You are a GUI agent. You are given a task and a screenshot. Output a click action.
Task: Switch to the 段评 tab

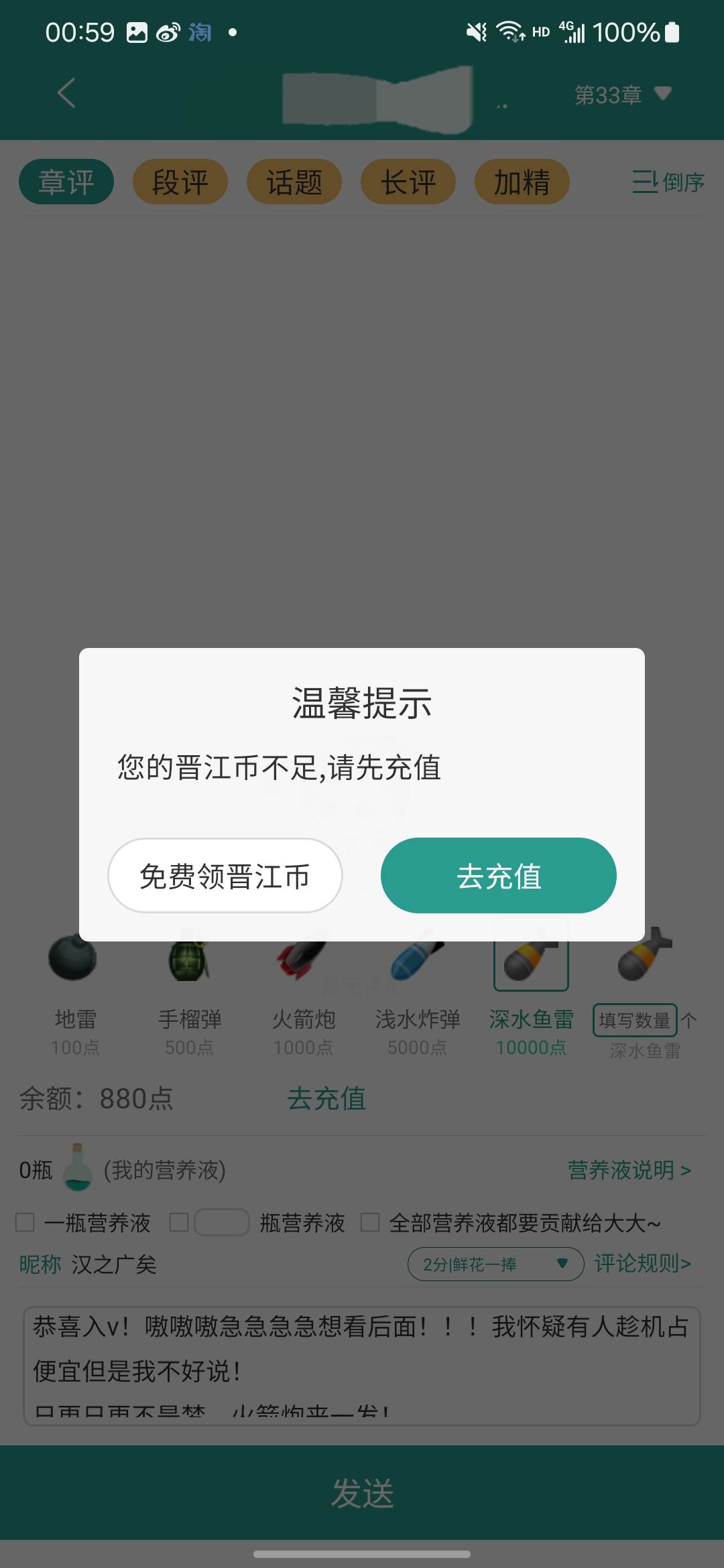click(180, 182)
